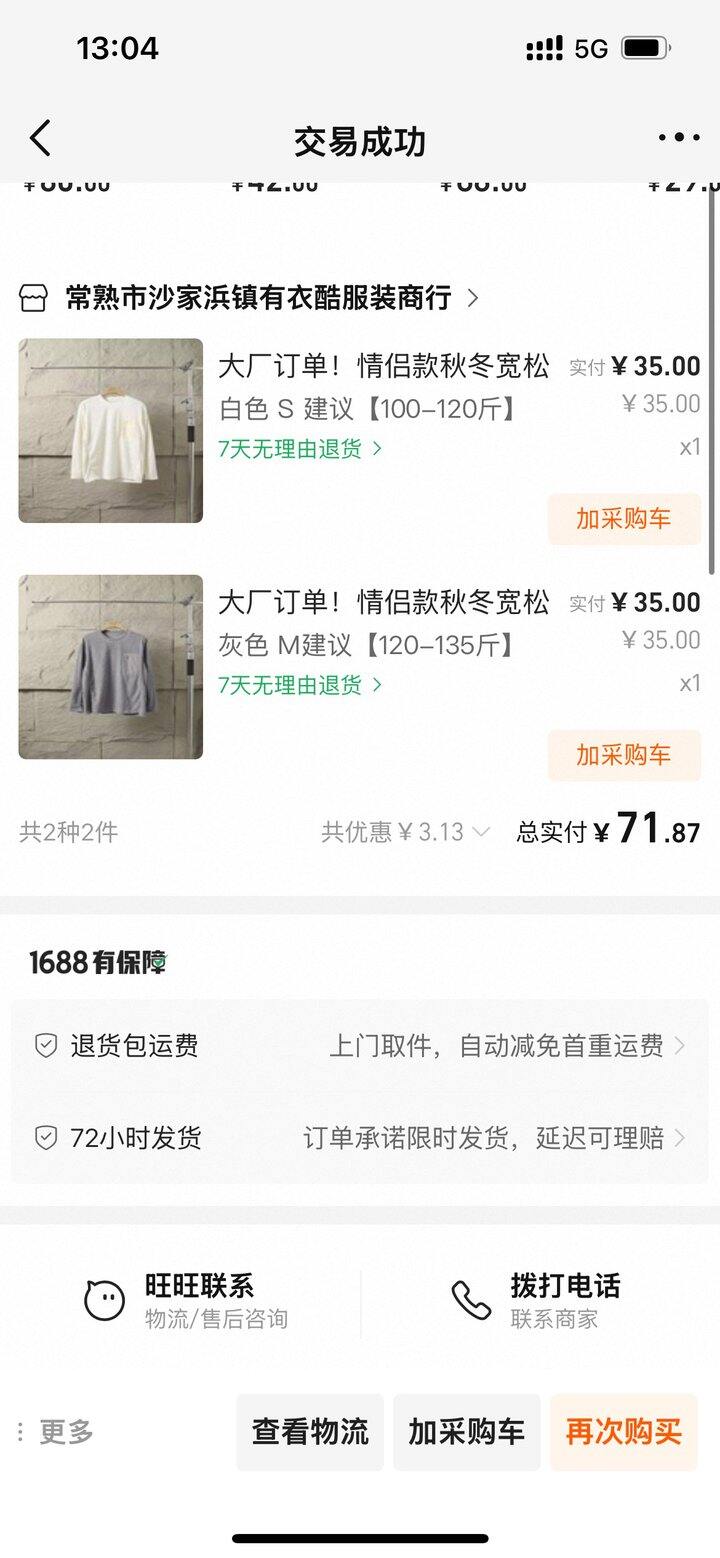Expand the 共优惠 ¥3.13 discount details
The width and height of the screenshot is (720, 1558).
click(x=405, y=832)
